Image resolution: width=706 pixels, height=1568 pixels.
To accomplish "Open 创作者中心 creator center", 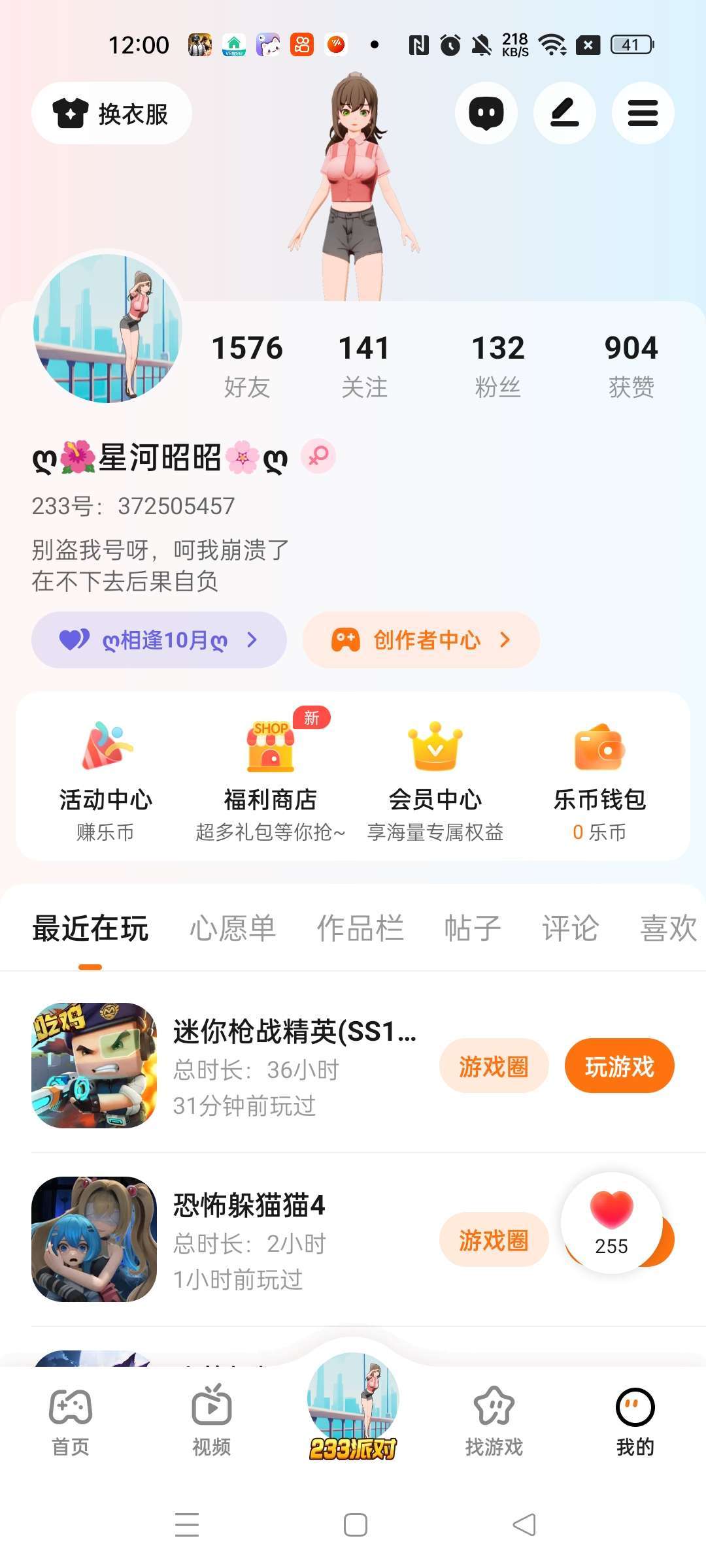I will (x=421, y=640).
